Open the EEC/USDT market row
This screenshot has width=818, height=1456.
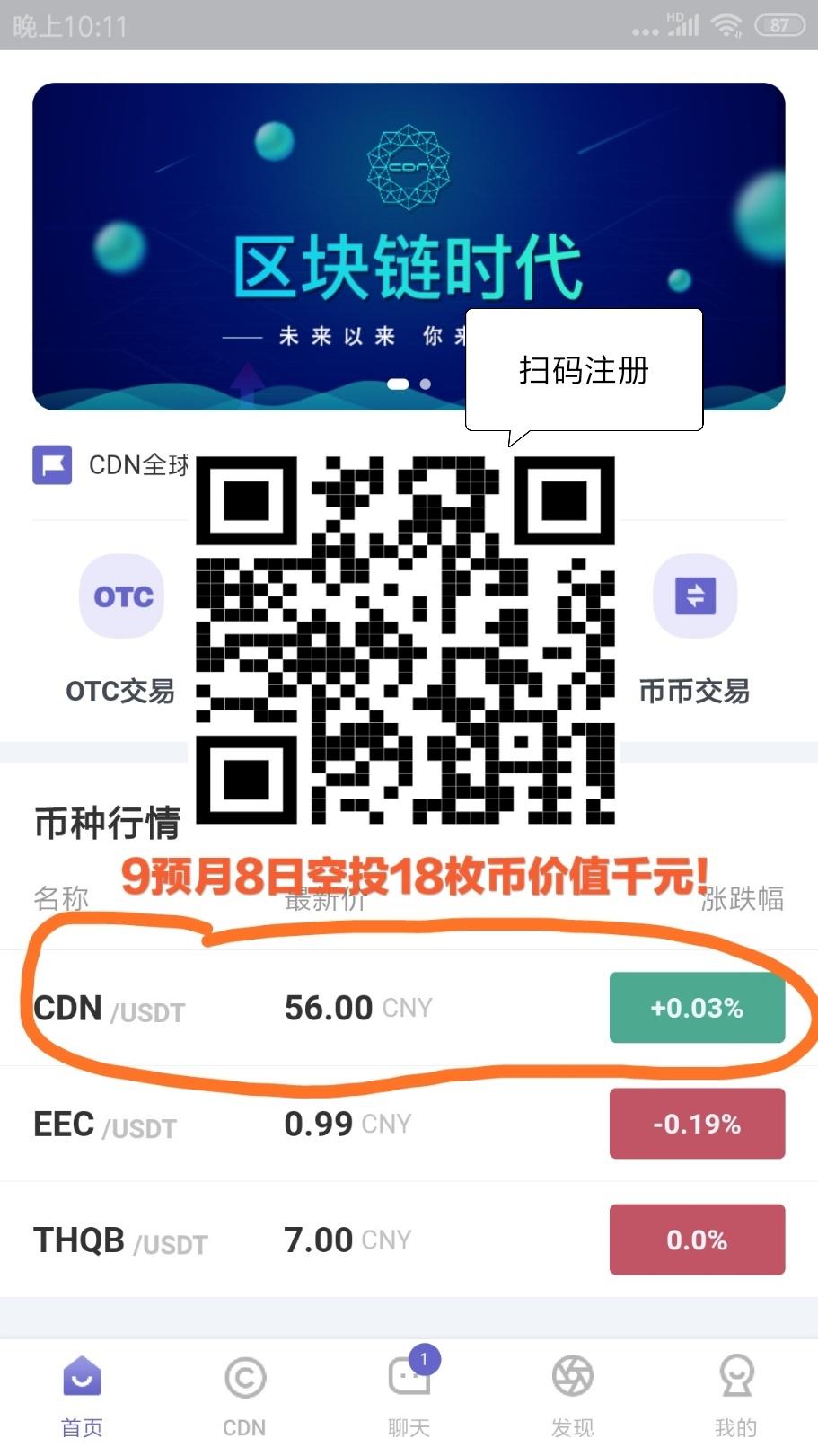click(409, 1124)
